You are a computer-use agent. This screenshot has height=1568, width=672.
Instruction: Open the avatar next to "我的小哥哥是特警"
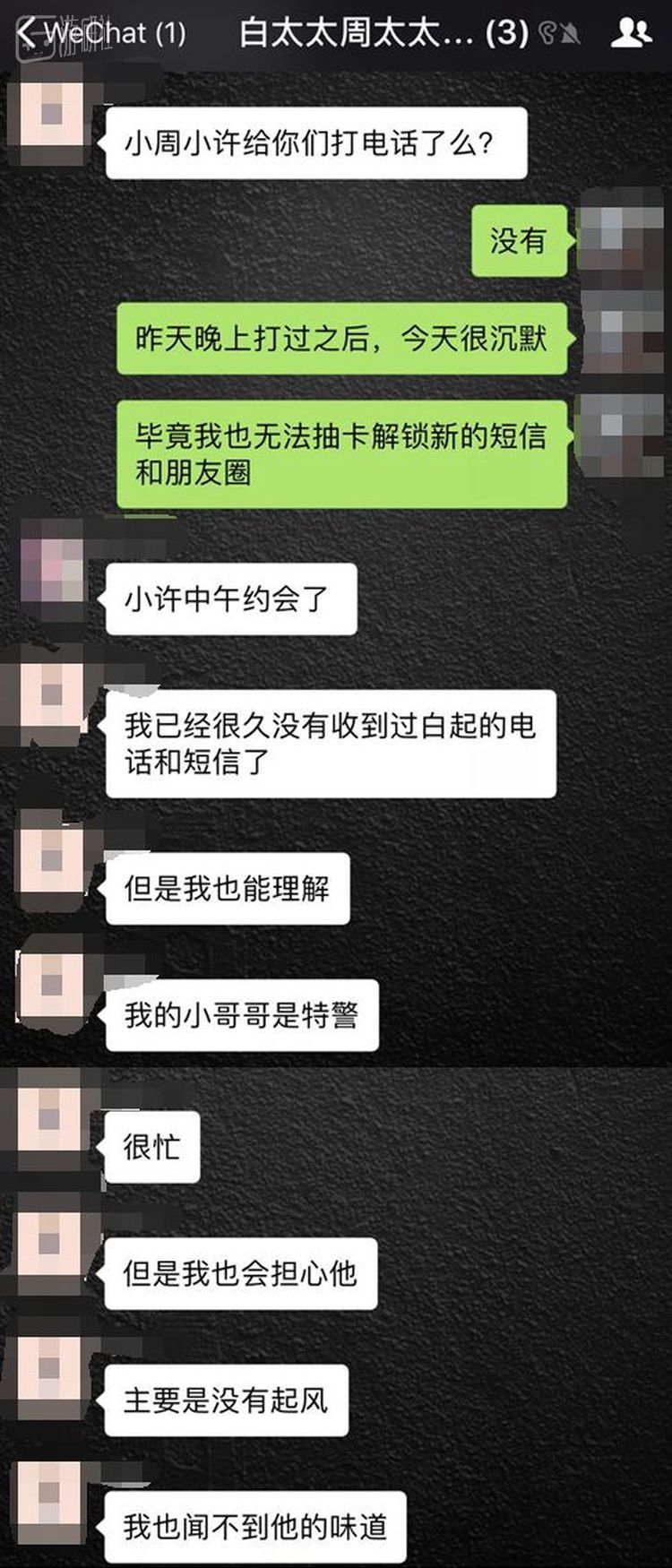[x=52, y=986]
